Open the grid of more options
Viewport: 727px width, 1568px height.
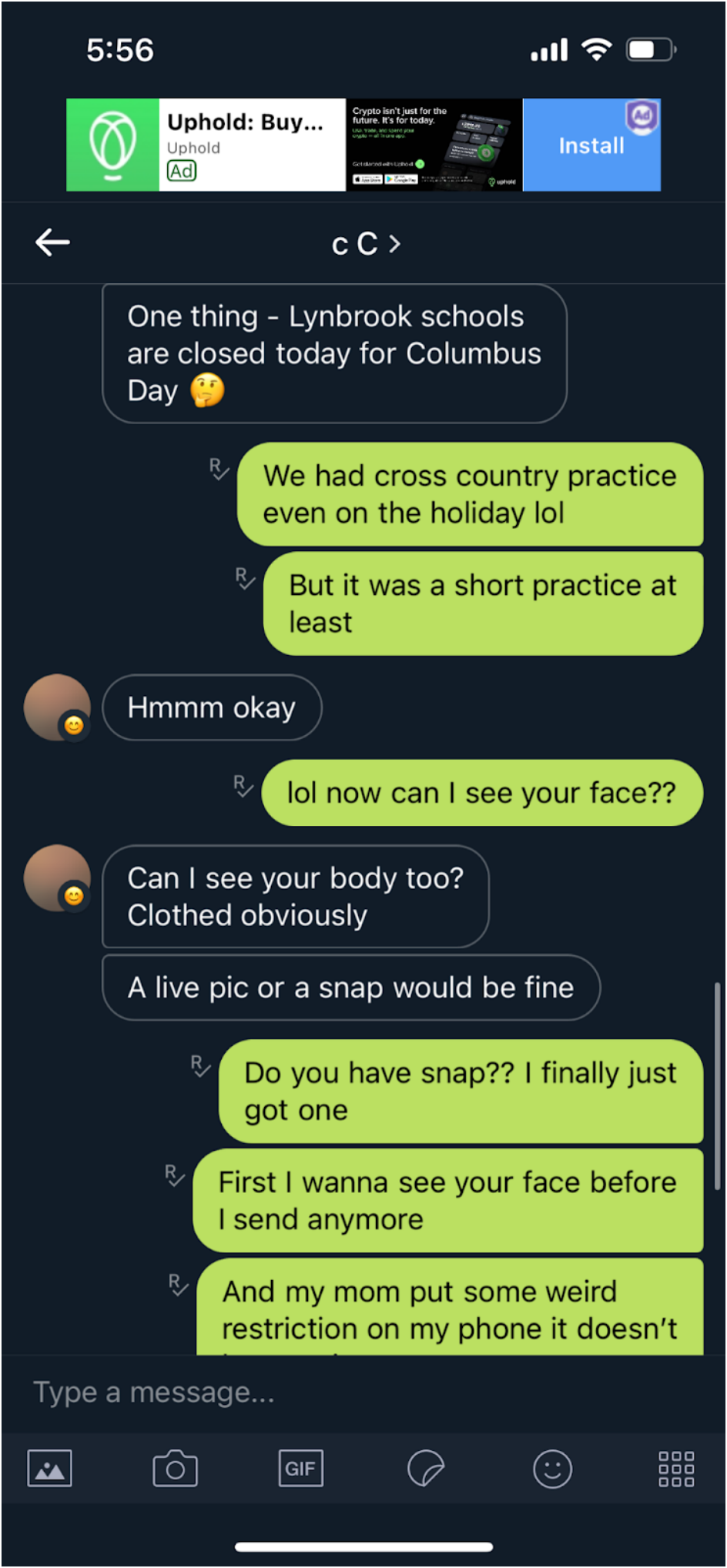(x=676, y=1469)
